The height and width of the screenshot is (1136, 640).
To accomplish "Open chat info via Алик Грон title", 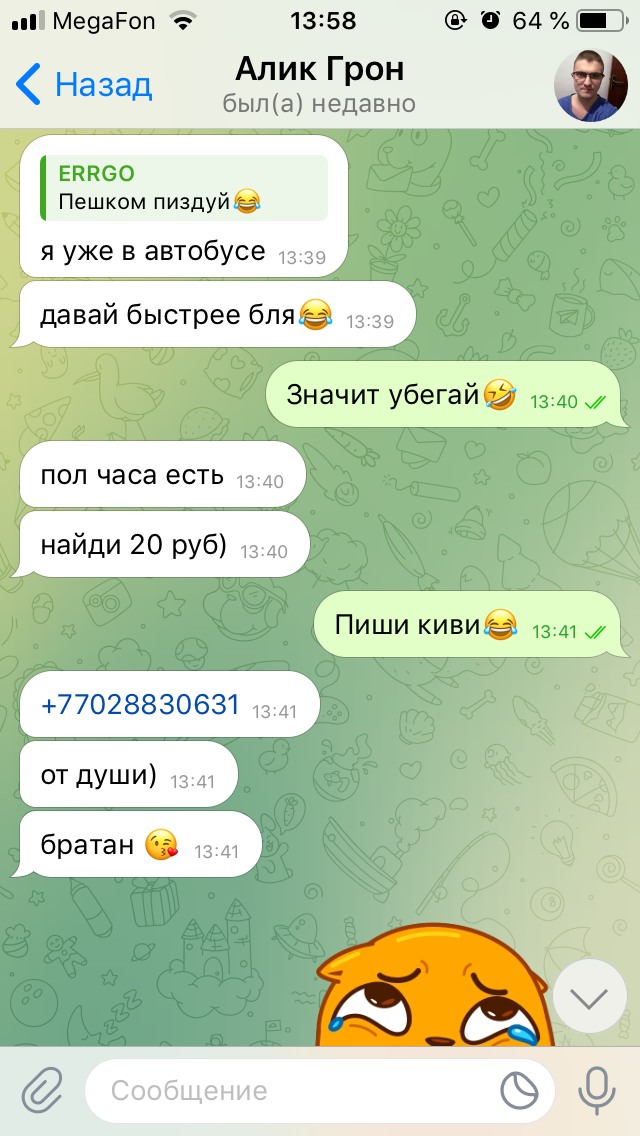I will 320,70.
